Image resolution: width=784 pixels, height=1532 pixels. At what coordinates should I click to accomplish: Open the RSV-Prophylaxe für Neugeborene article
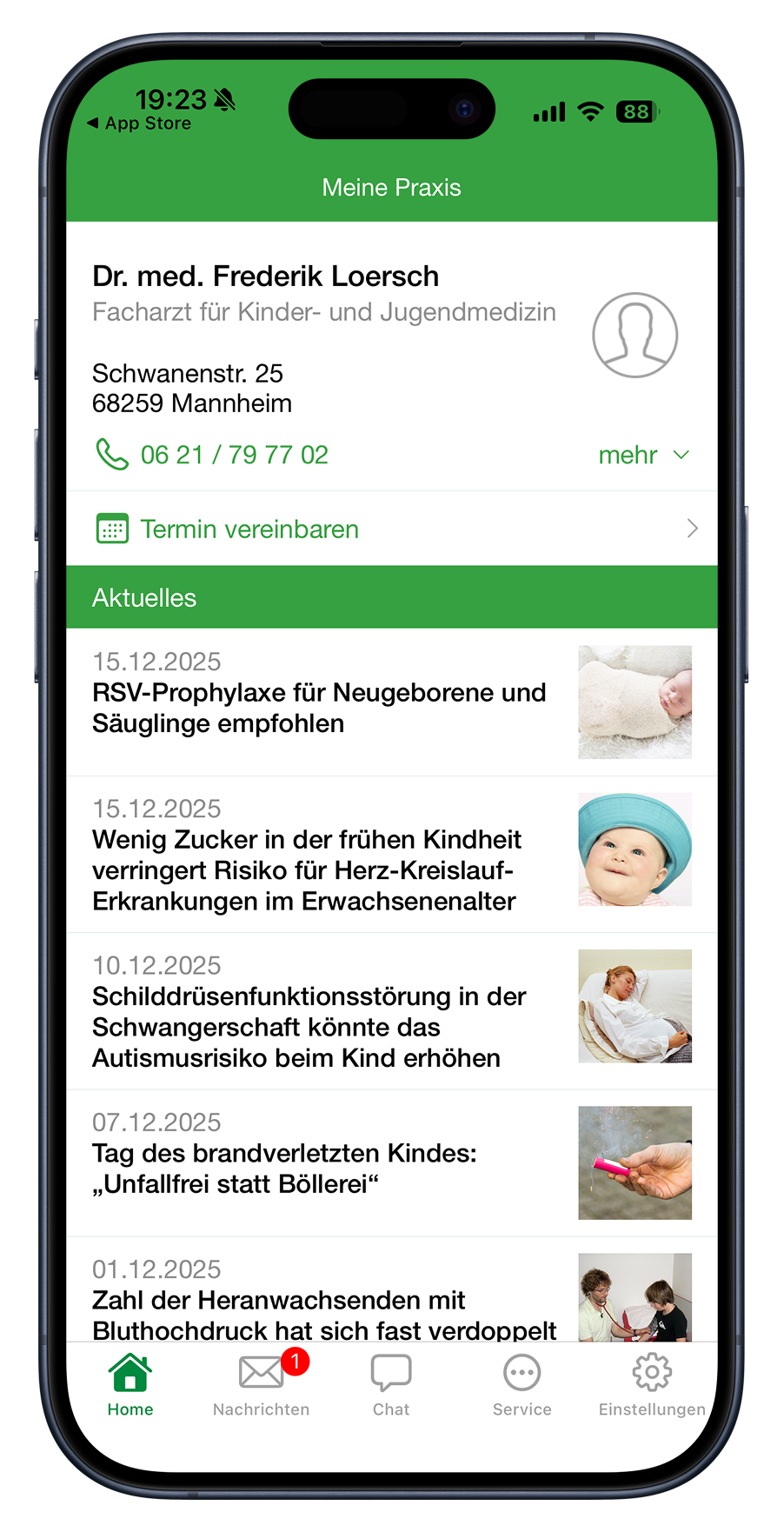click(x=319, y=708)
